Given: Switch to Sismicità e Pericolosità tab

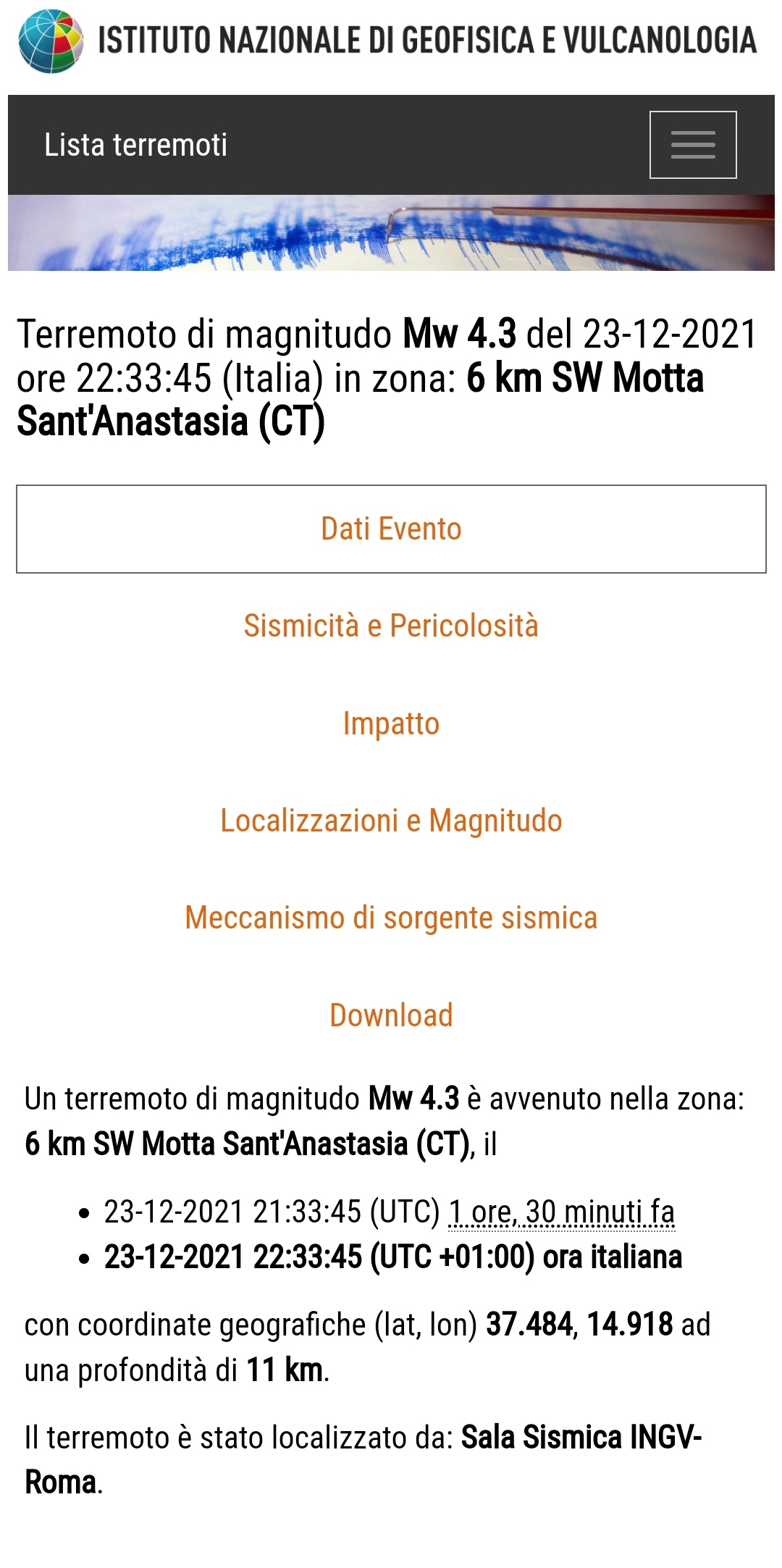Looking at the screenshot, I should click(391, 626).
